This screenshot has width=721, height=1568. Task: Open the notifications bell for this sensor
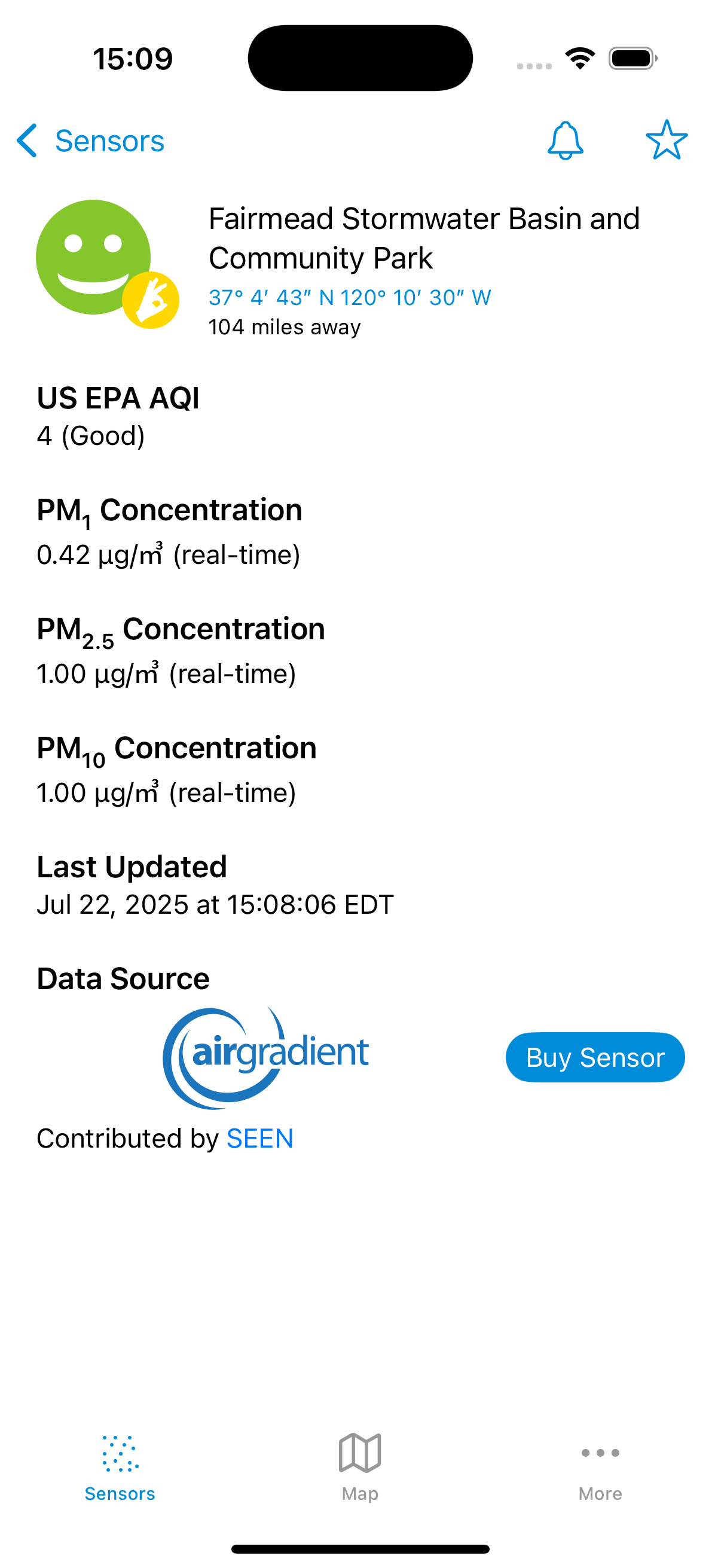(x=565, y=141)
